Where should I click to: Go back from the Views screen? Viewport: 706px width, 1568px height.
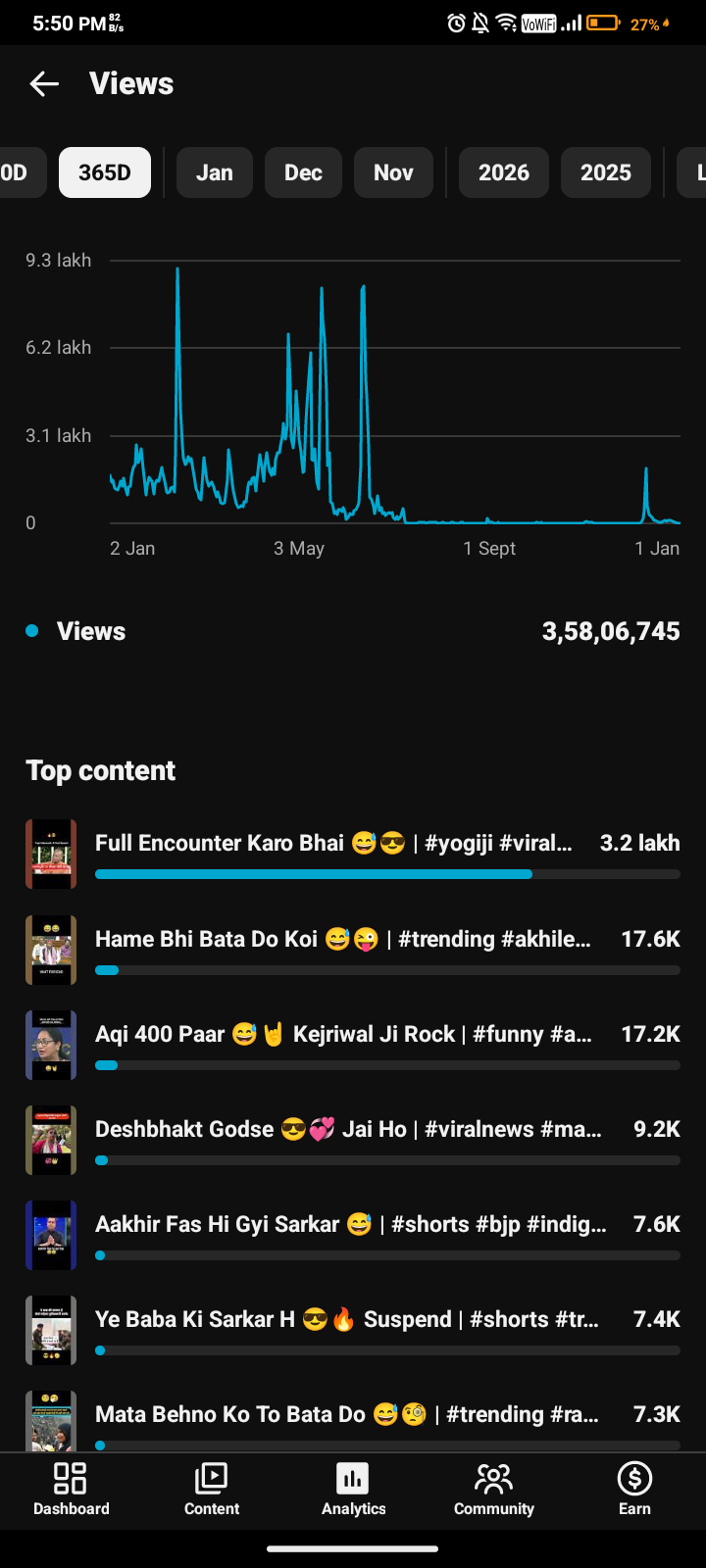(44, 84)
